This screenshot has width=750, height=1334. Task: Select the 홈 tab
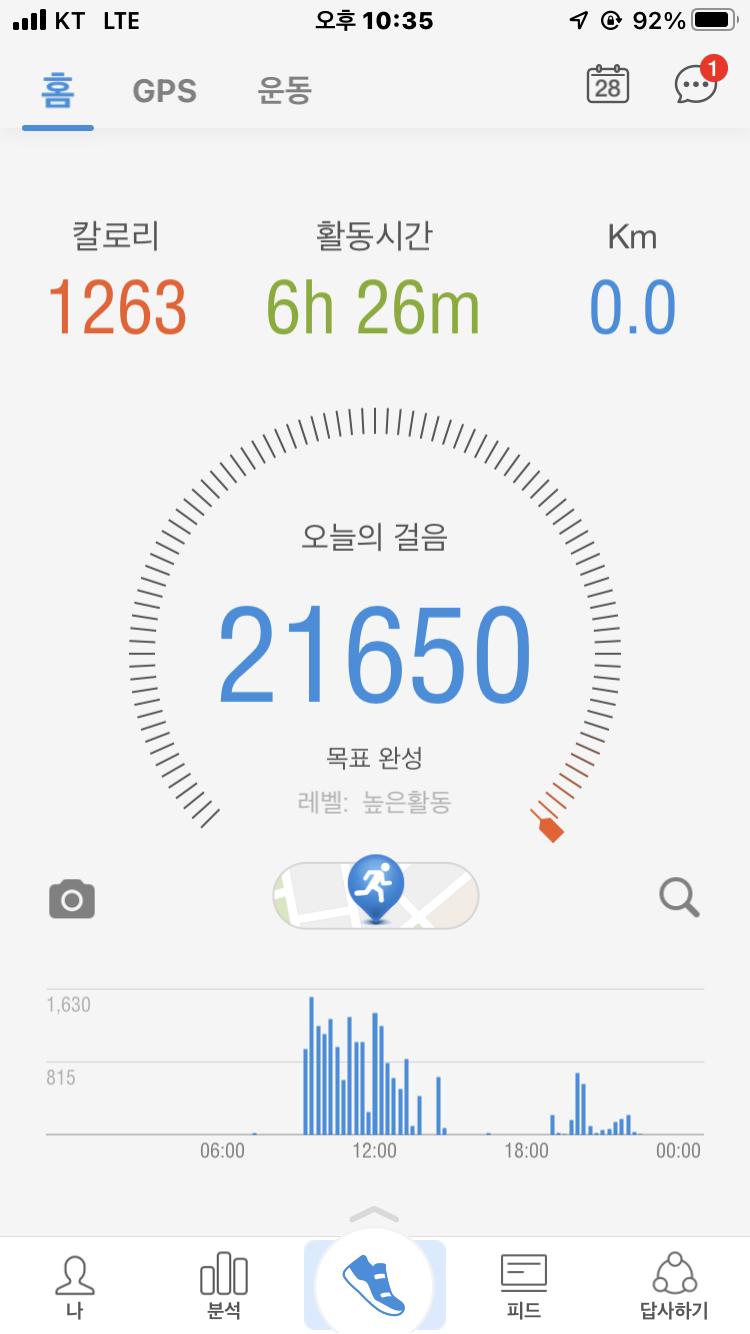click(x=57, y=90)
